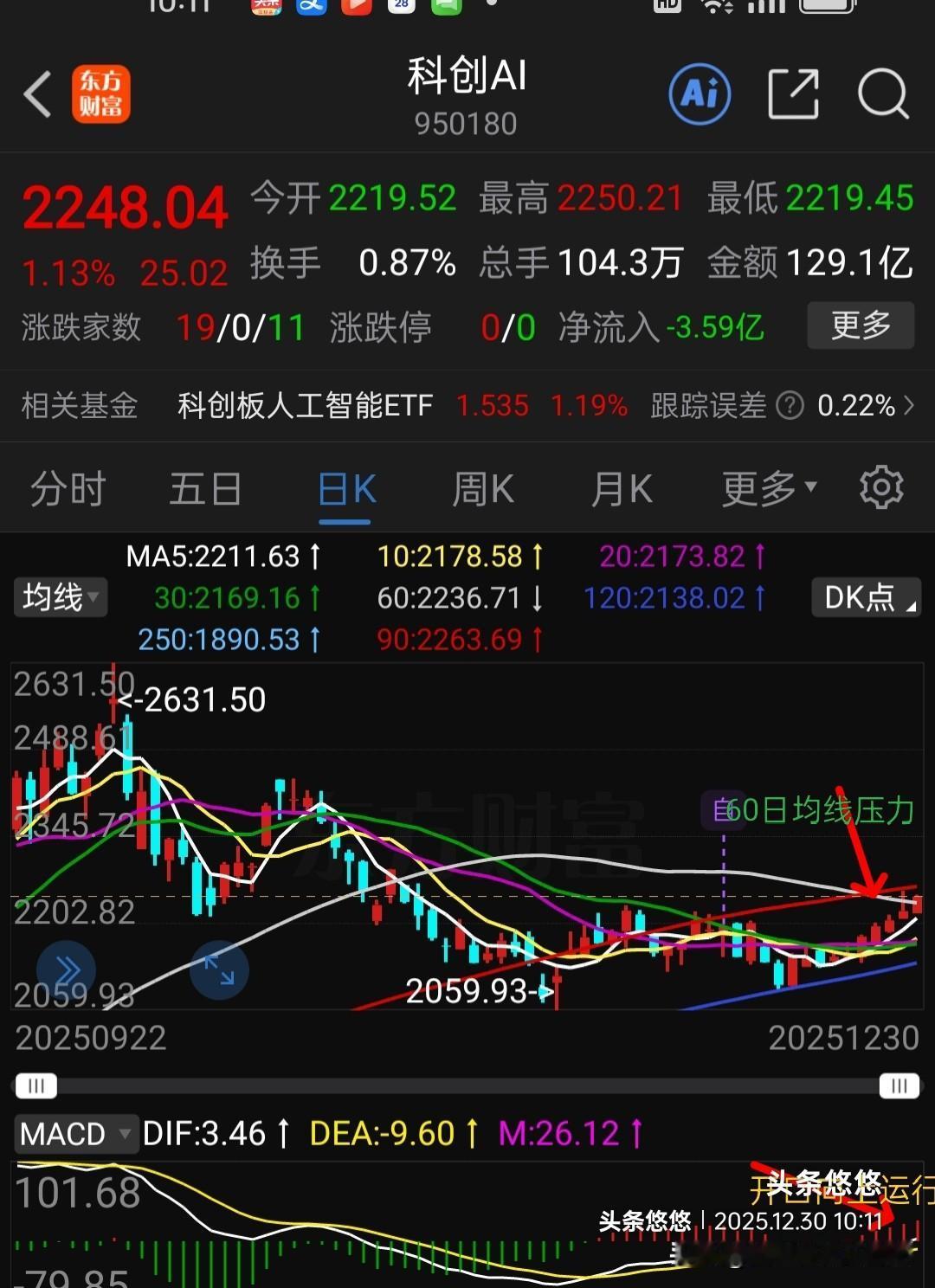This screenshot has width=935, height=1288.
Task: Tap the chart fullscreen resize icon
Action: pos(220,970)
